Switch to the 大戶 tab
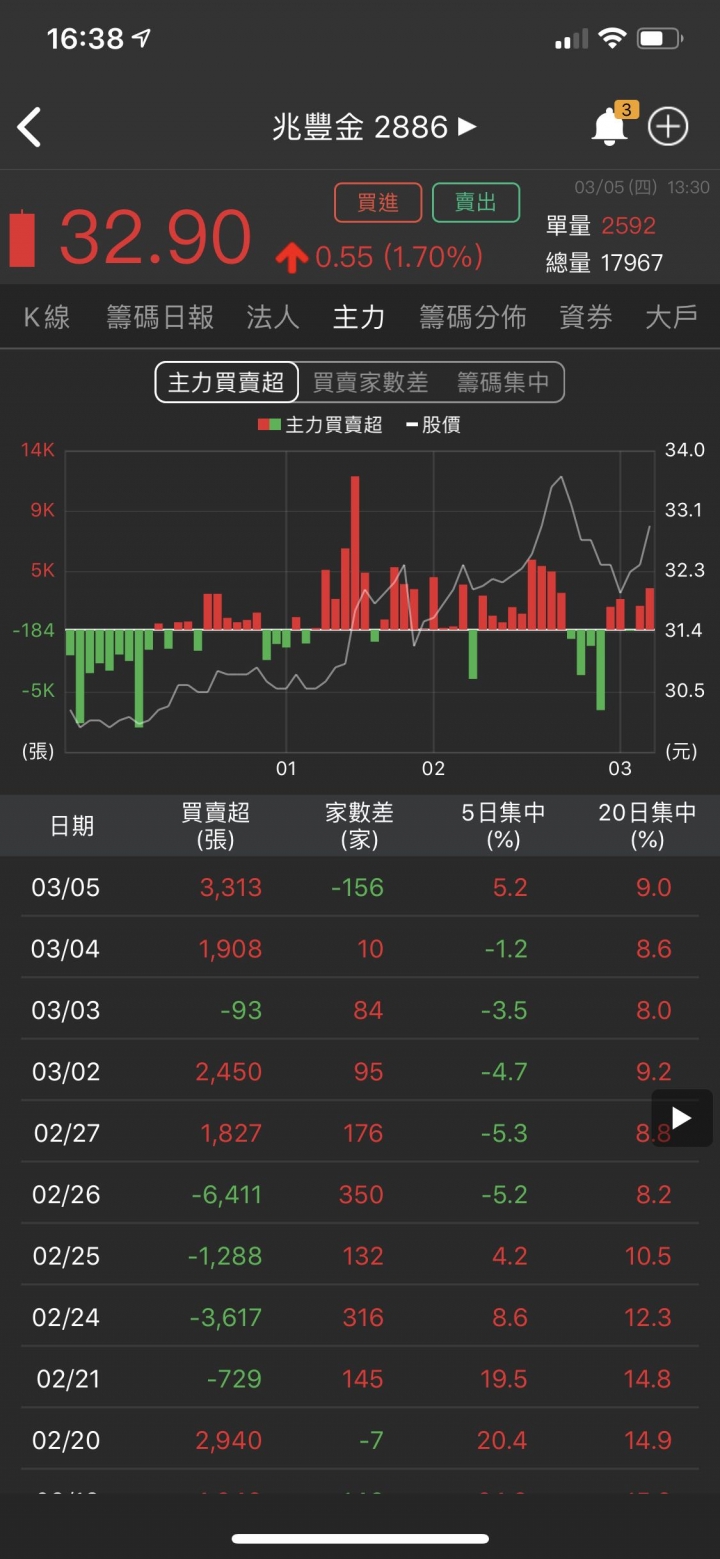This screenshot has height=1559, width=720. 671,318
